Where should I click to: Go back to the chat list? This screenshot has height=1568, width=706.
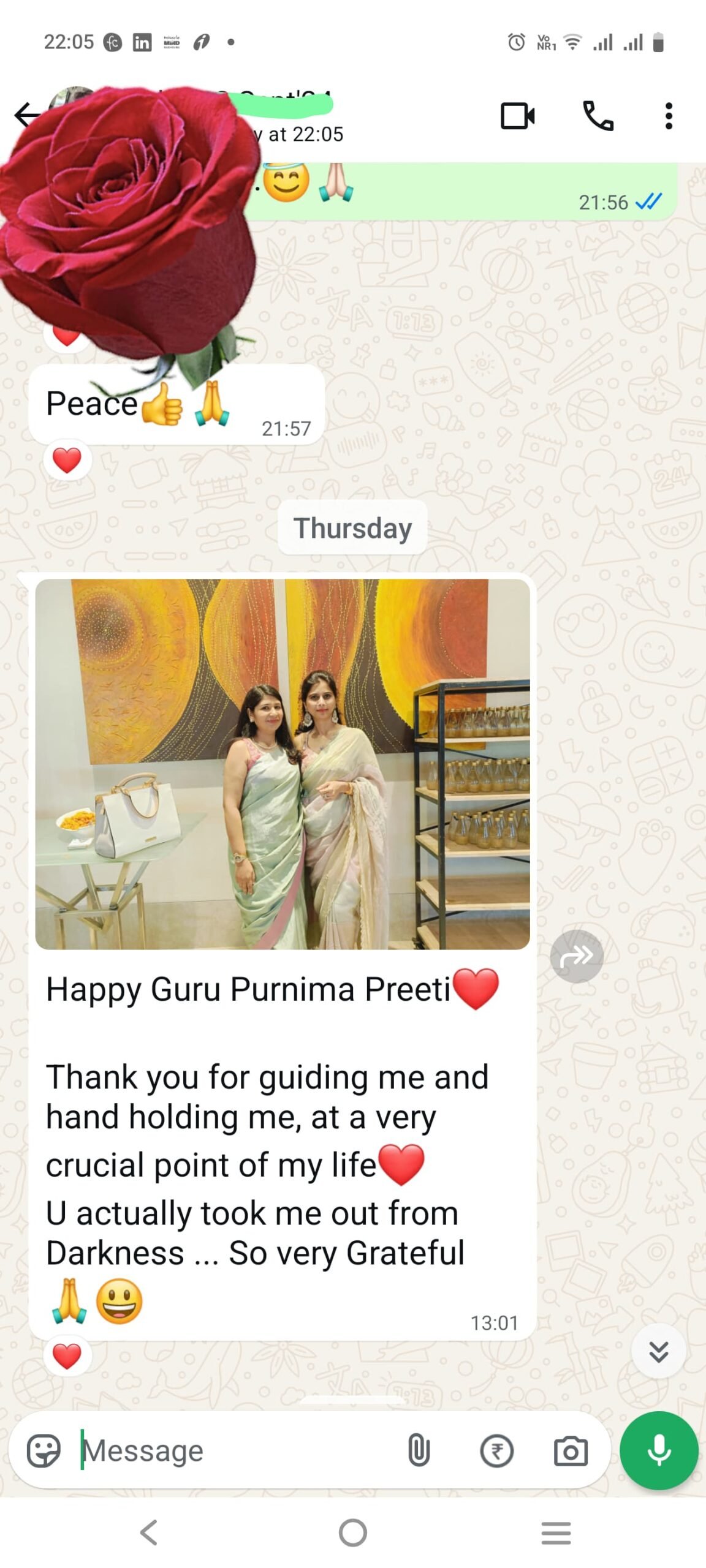(26, 115)
